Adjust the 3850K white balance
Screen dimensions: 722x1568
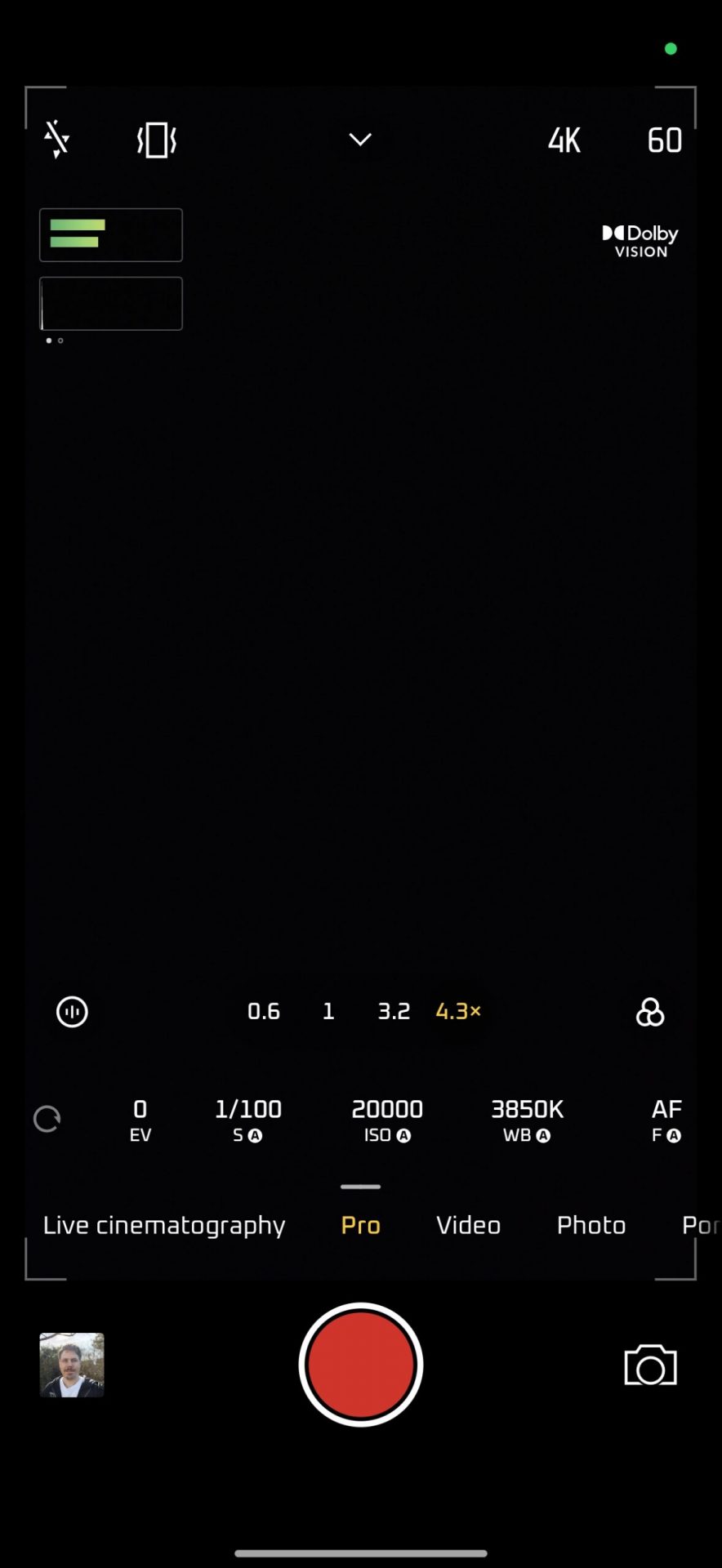527,1120
